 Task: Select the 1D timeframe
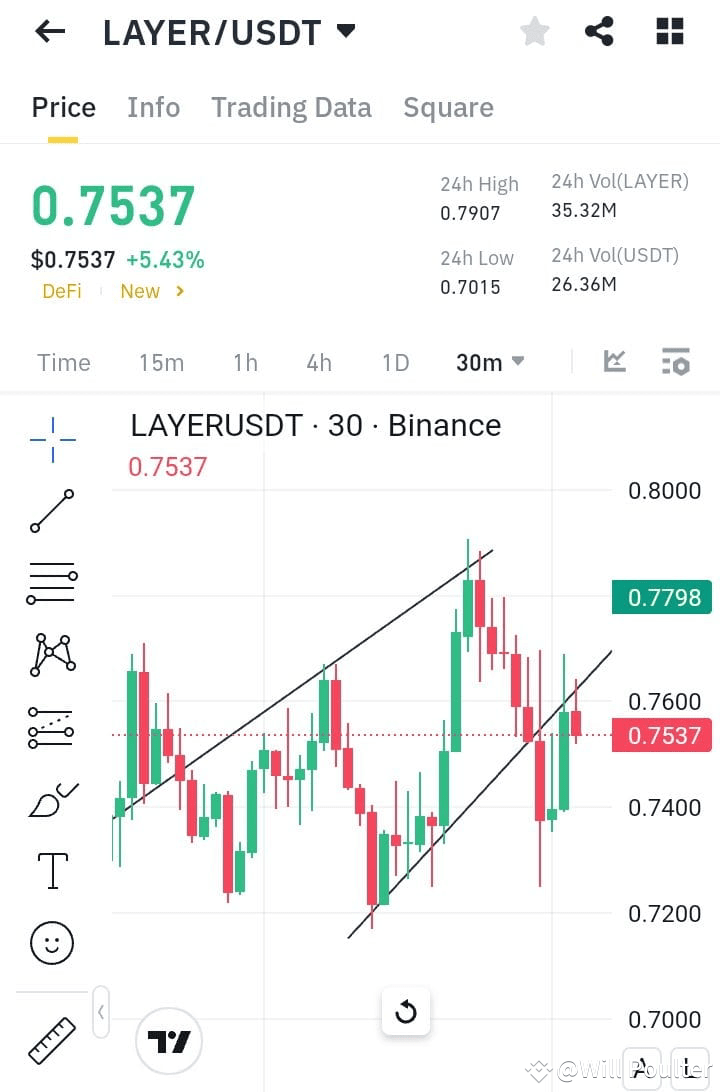click(395, 362)
